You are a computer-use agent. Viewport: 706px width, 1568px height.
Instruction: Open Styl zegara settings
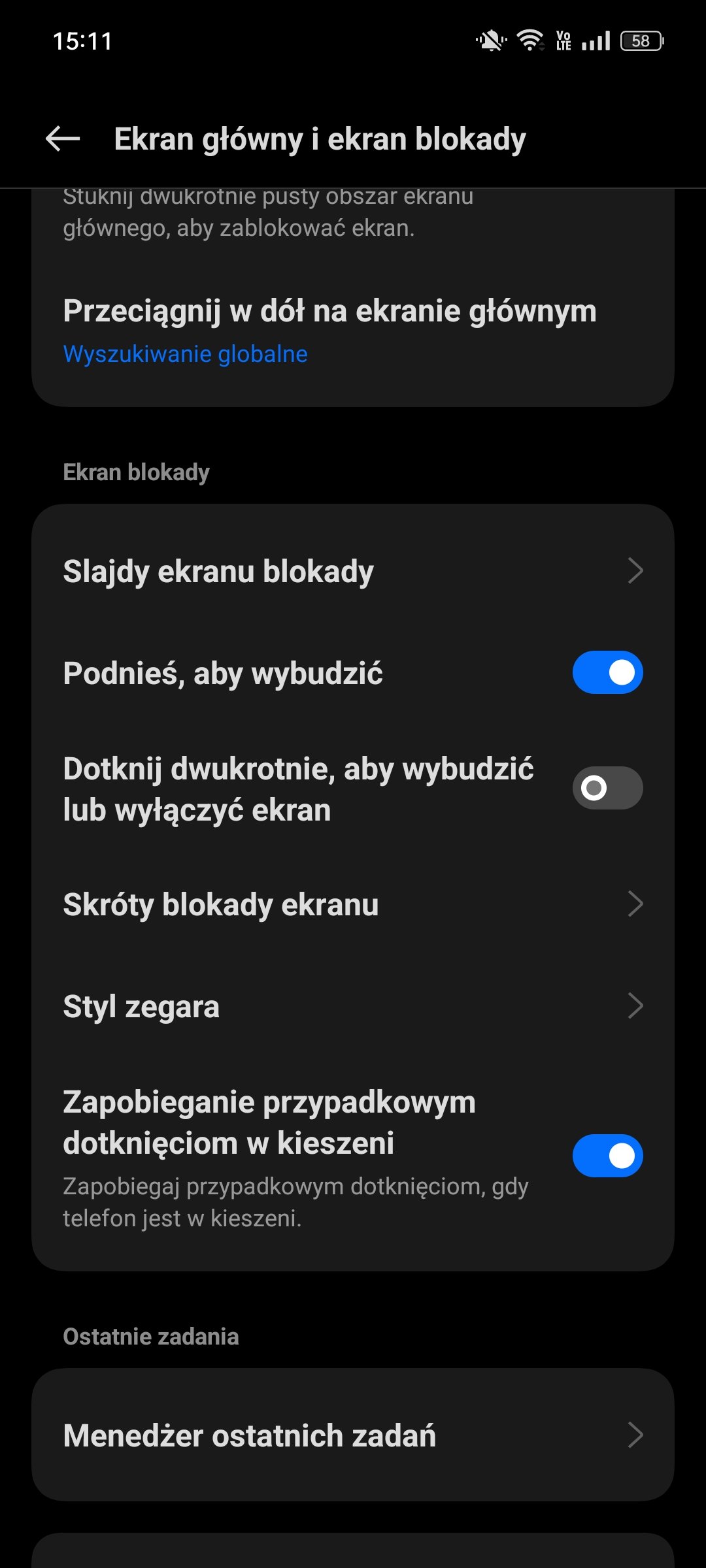pos(353,1006)
